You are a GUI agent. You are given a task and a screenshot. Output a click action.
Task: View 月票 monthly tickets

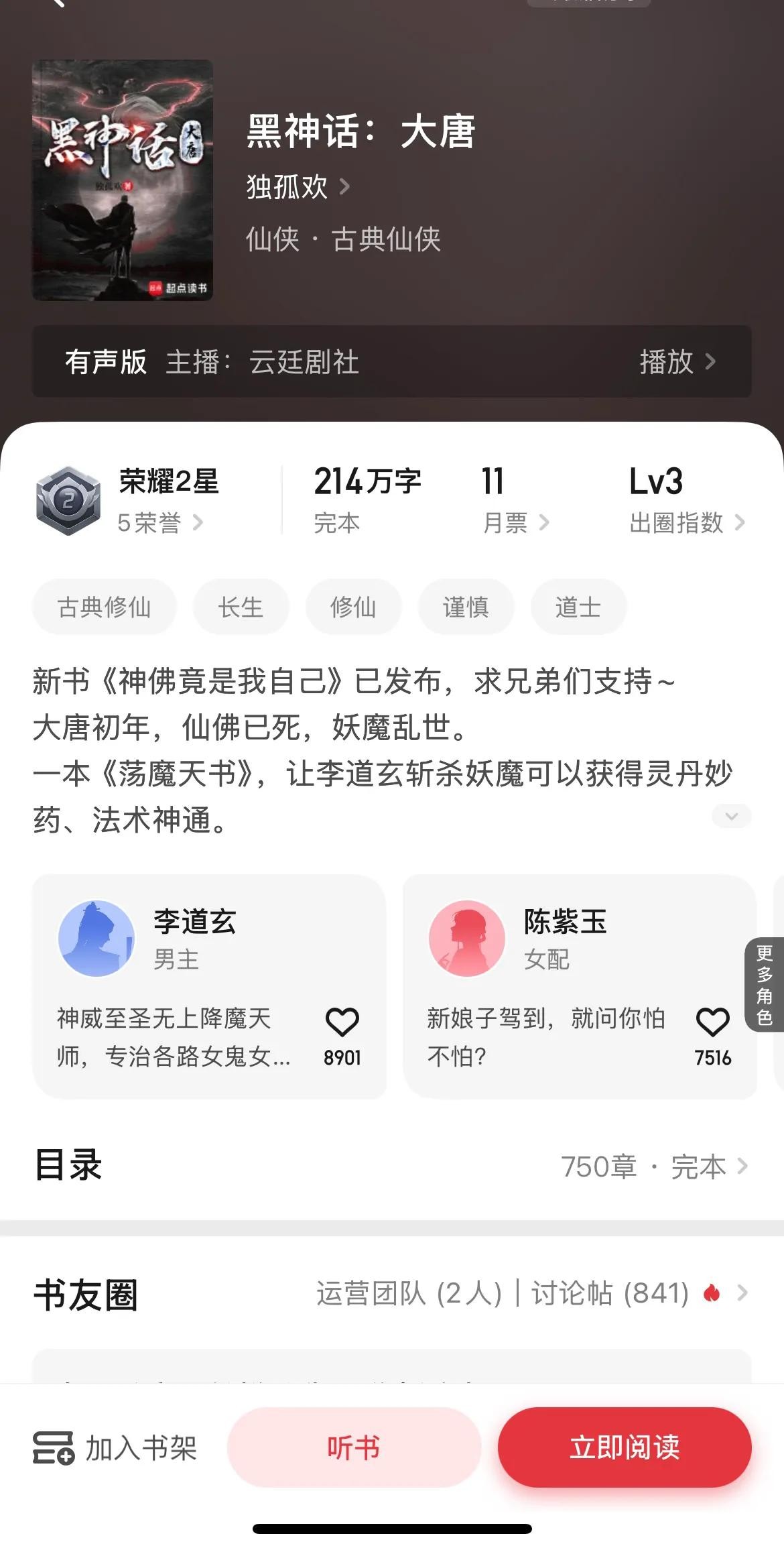click(x=515, y=522)
